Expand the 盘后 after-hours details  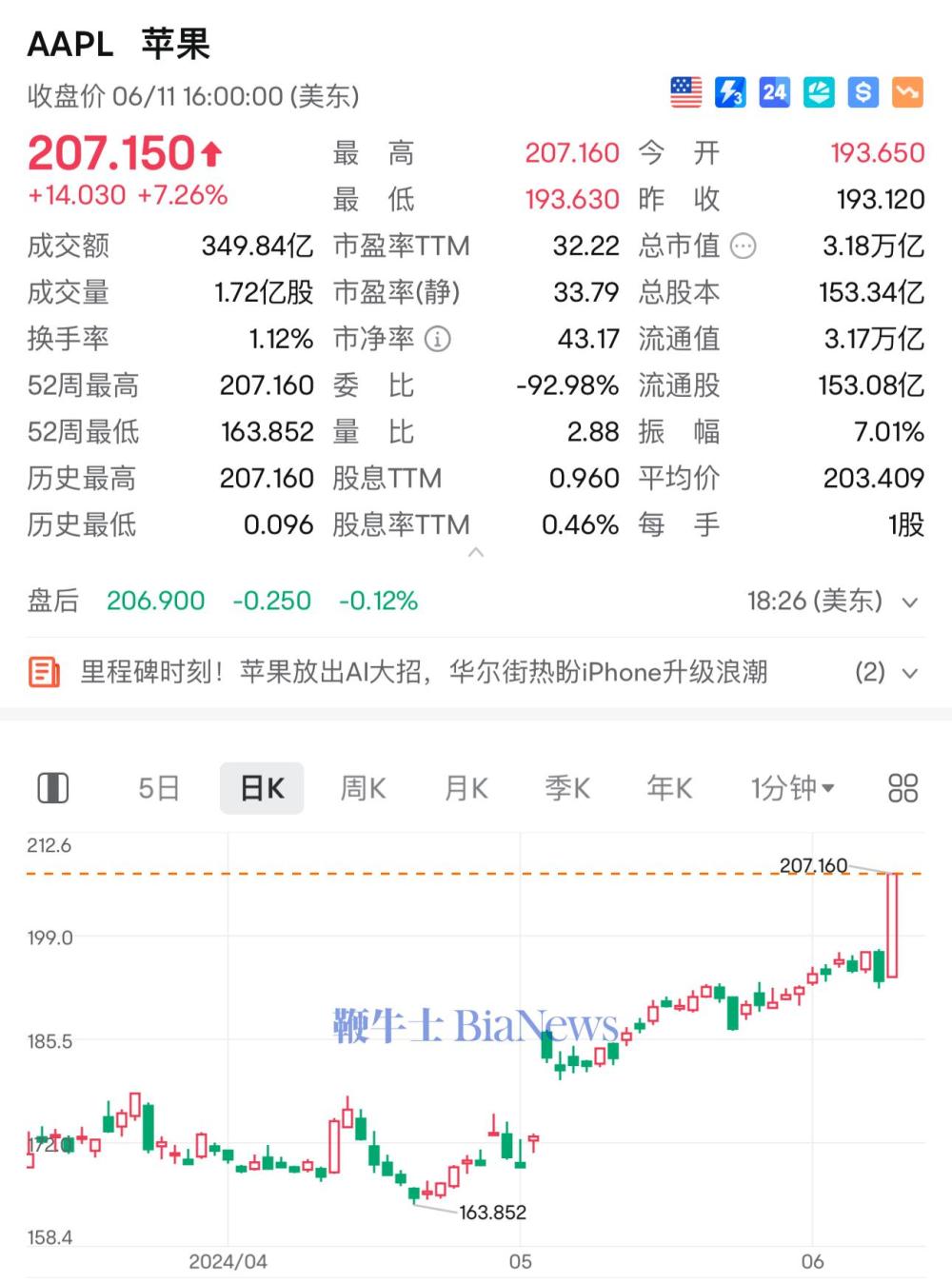909,602
